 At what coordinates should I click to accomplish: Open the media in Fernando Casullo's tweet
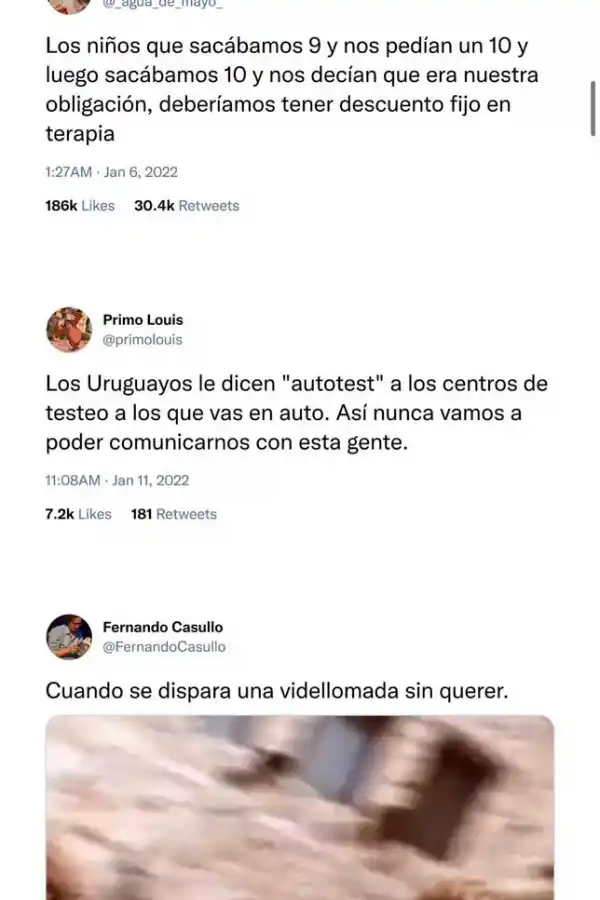[299, 806]
